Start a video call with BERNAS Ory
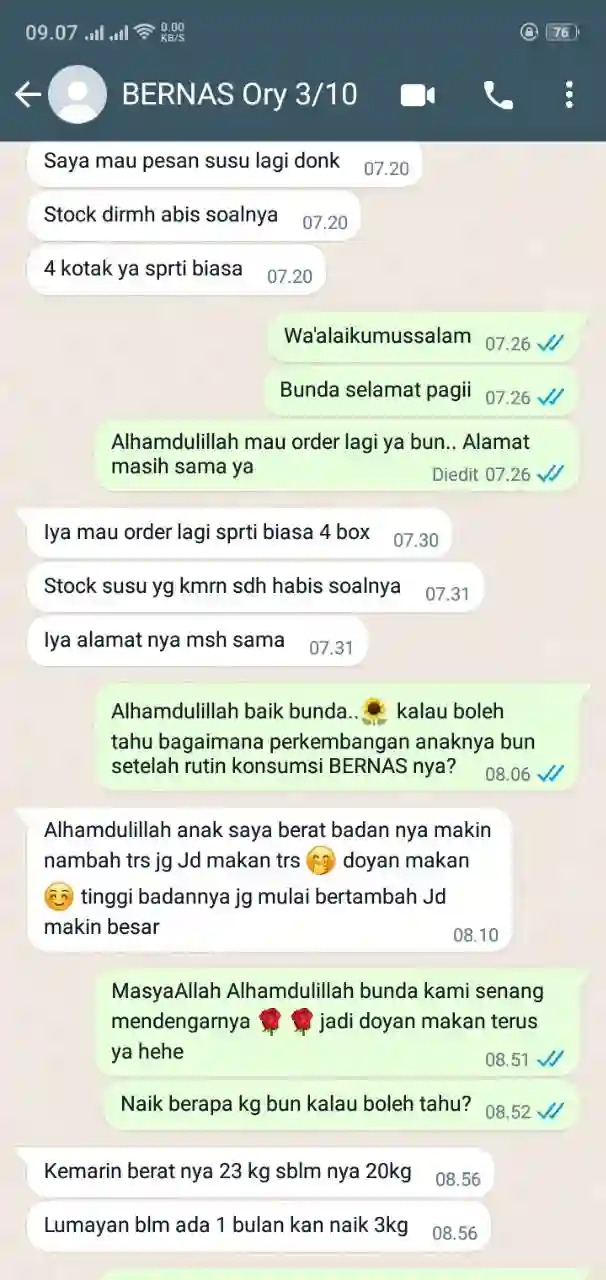This screenshot has height=1280, width=606. click(418, 95)
